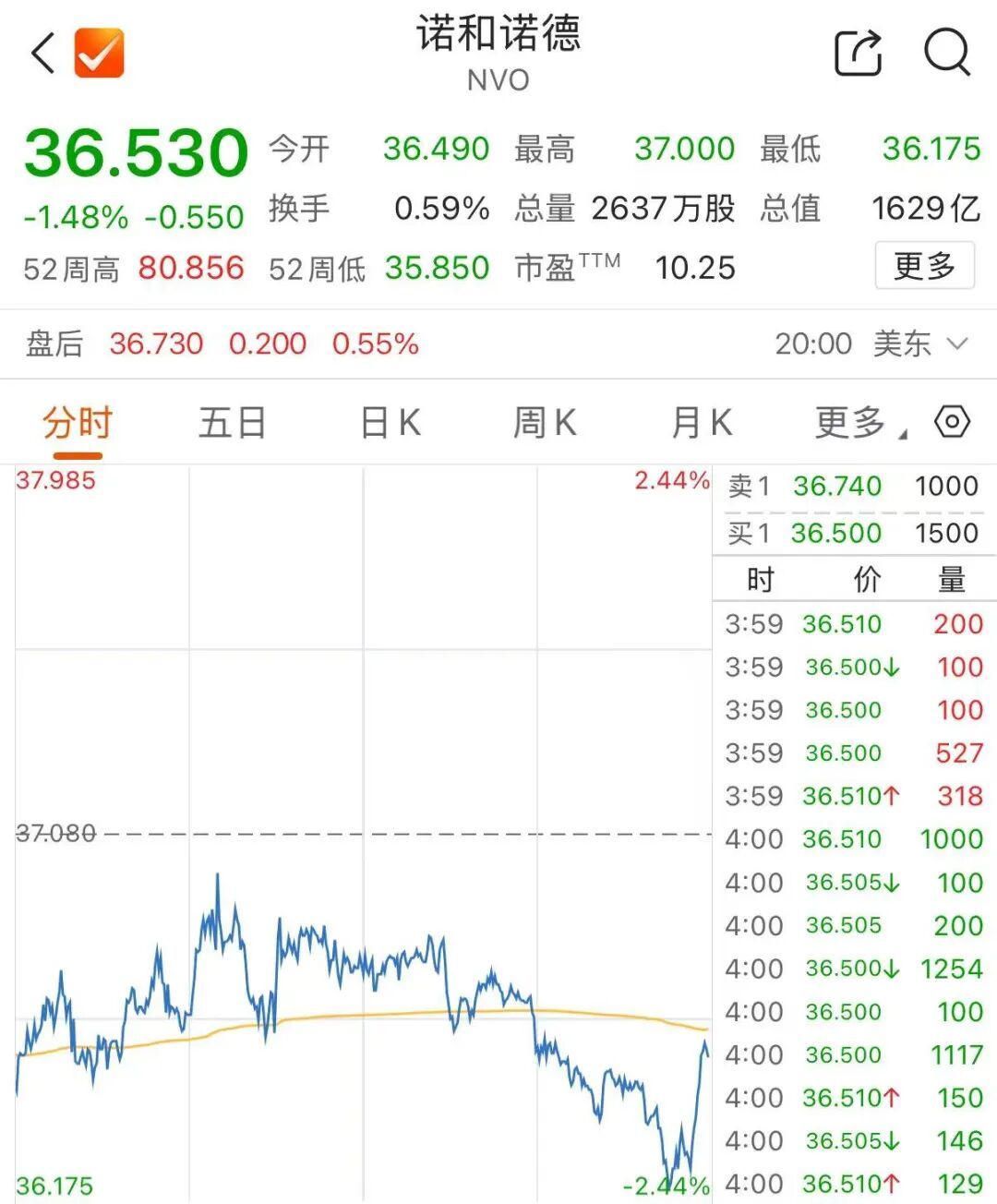Open the search magnifier icon
997x1204 pixels.
[x=947, y=52]
